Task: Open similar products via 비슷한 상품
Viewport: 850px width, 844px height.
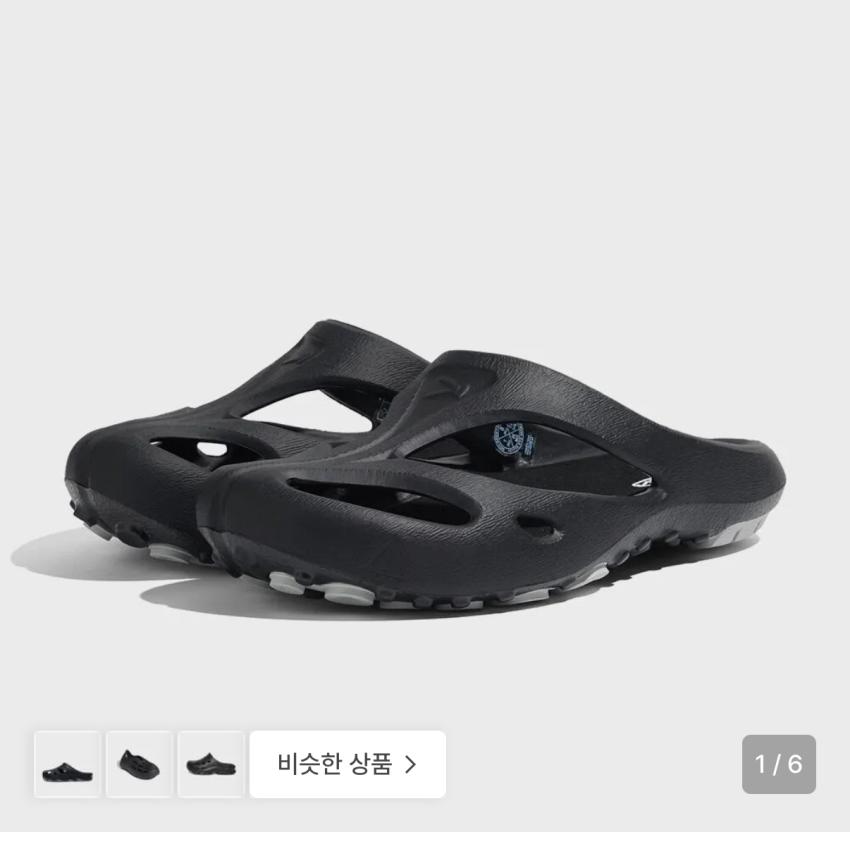Action: point(347,765)
